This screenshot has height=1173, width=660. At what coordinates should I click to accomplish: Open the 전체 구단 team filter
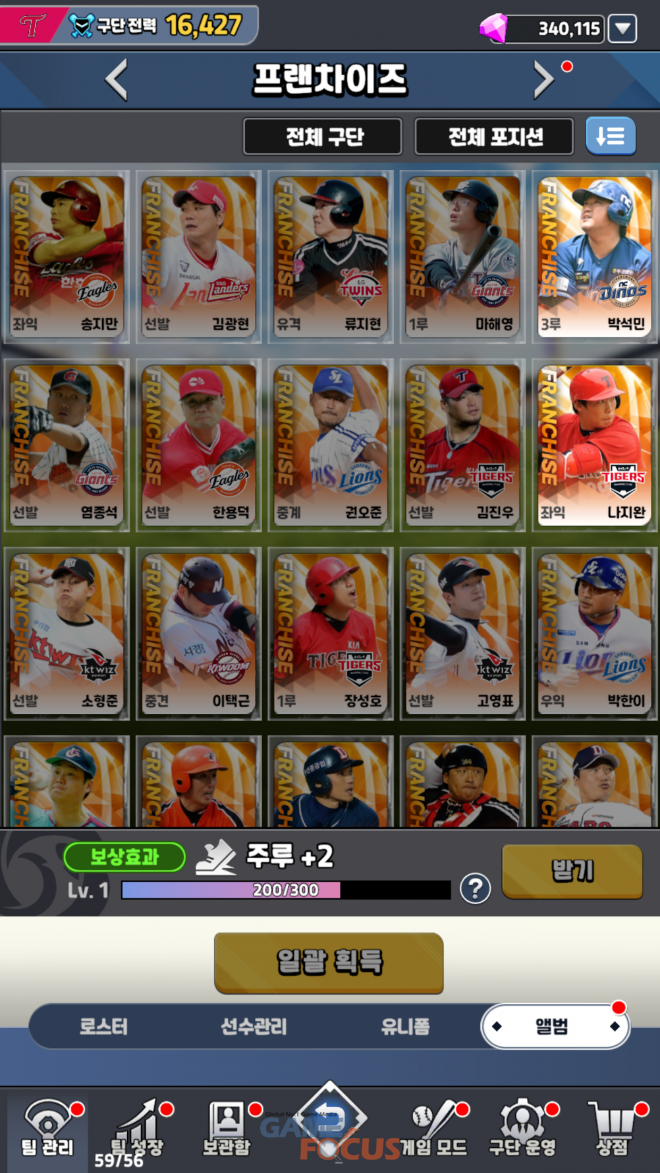323,137
